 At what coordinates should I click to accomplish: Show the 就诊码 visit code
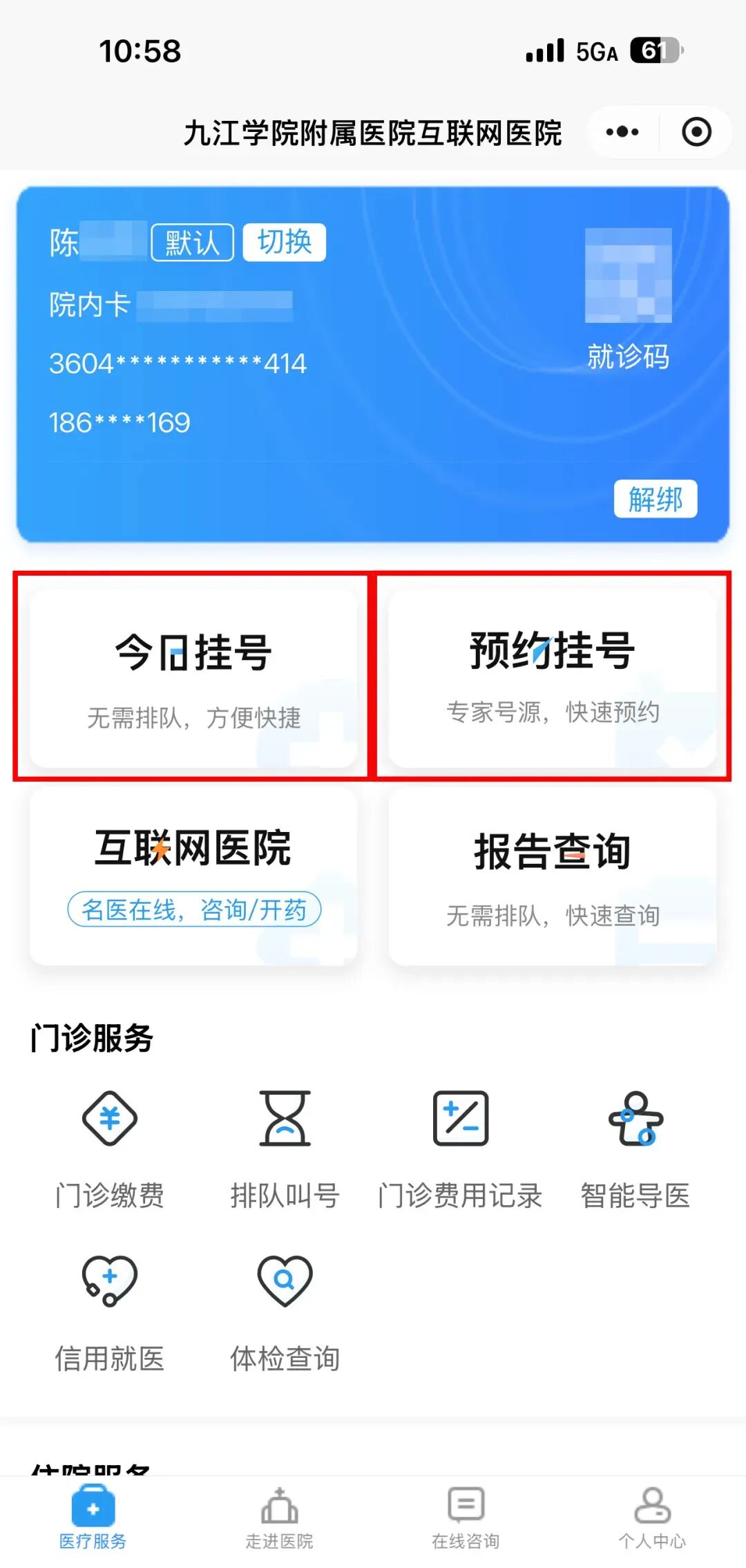coord(628,297)
